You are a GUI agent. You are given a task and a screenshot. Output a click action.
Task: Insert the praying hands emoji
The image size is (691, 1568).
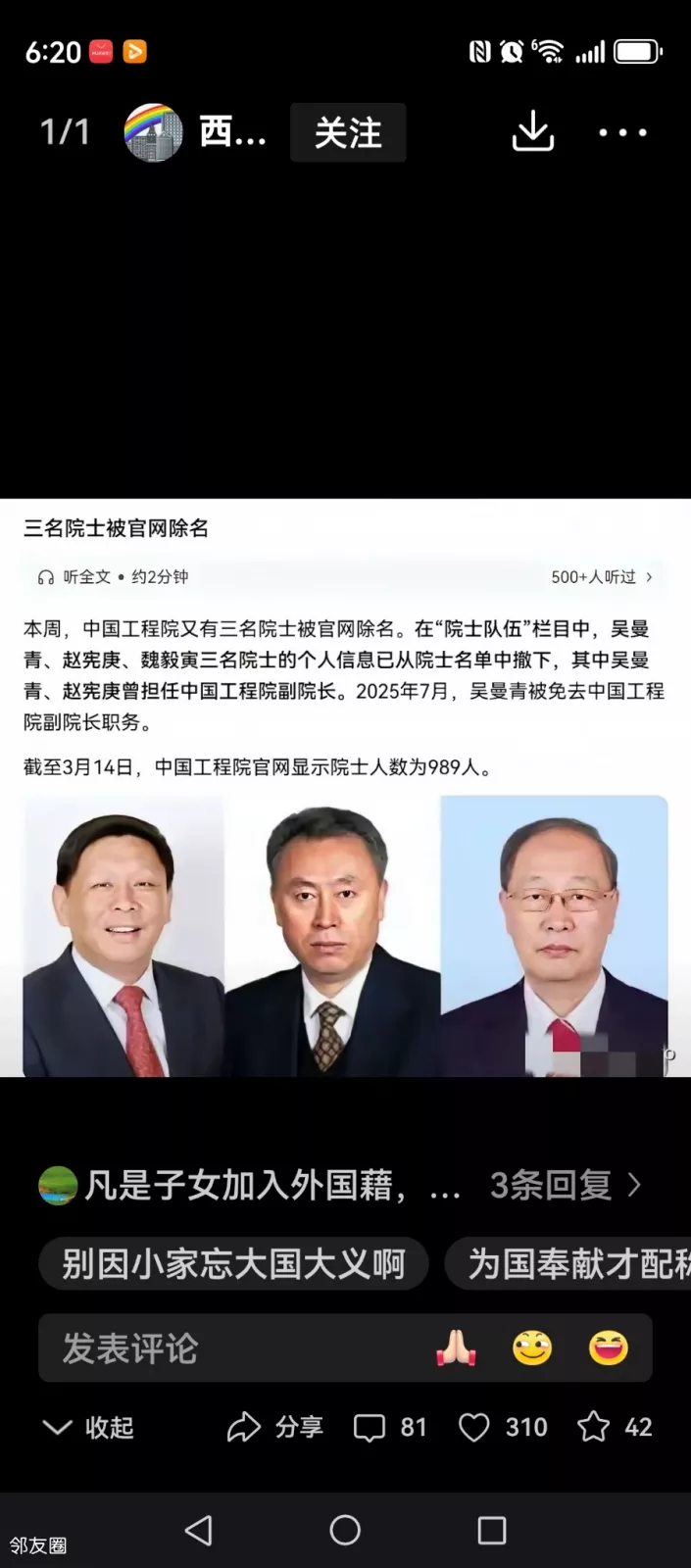coord(456,1349)
